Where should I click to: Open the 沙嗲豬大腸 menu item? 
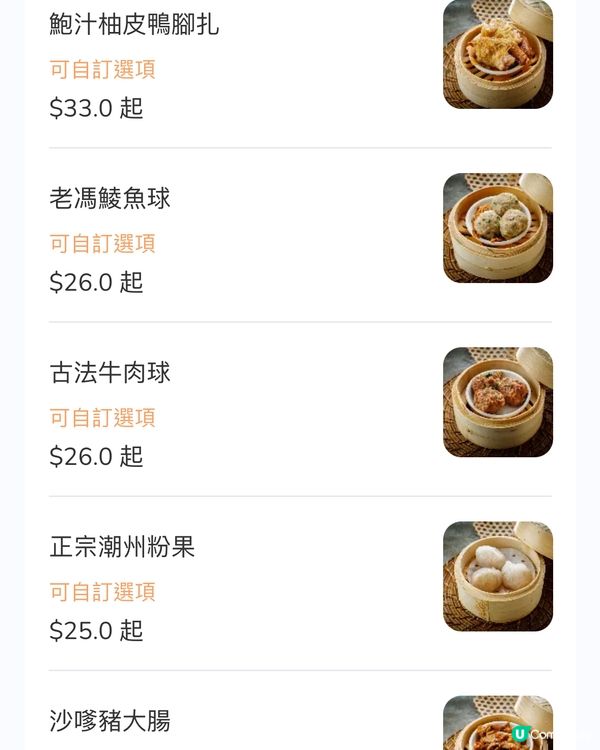coord(110,721)
